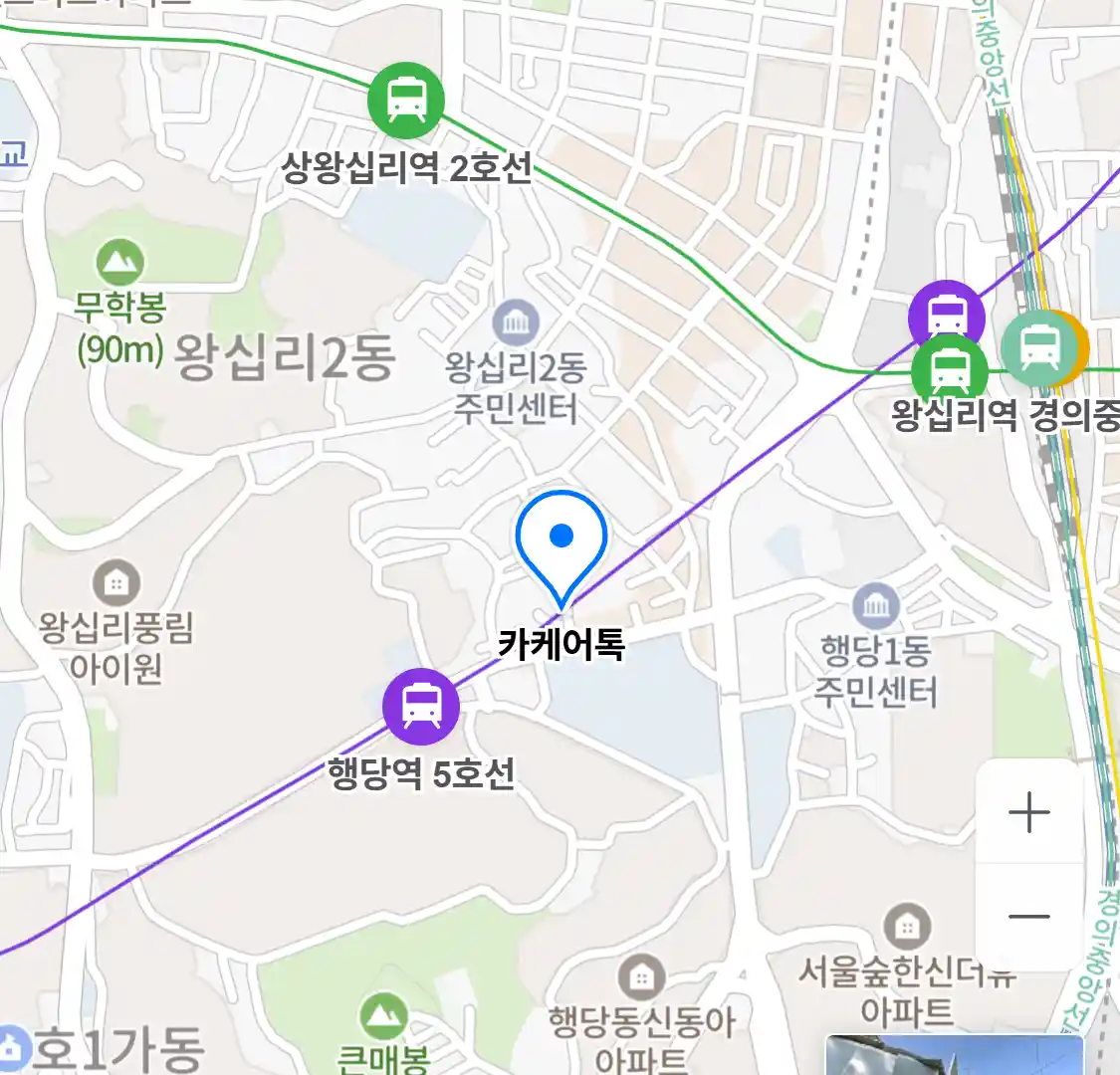Open 행당동신동아 아파트 marker
The height and width of the screenshot is (1075, 1120).
642,978
